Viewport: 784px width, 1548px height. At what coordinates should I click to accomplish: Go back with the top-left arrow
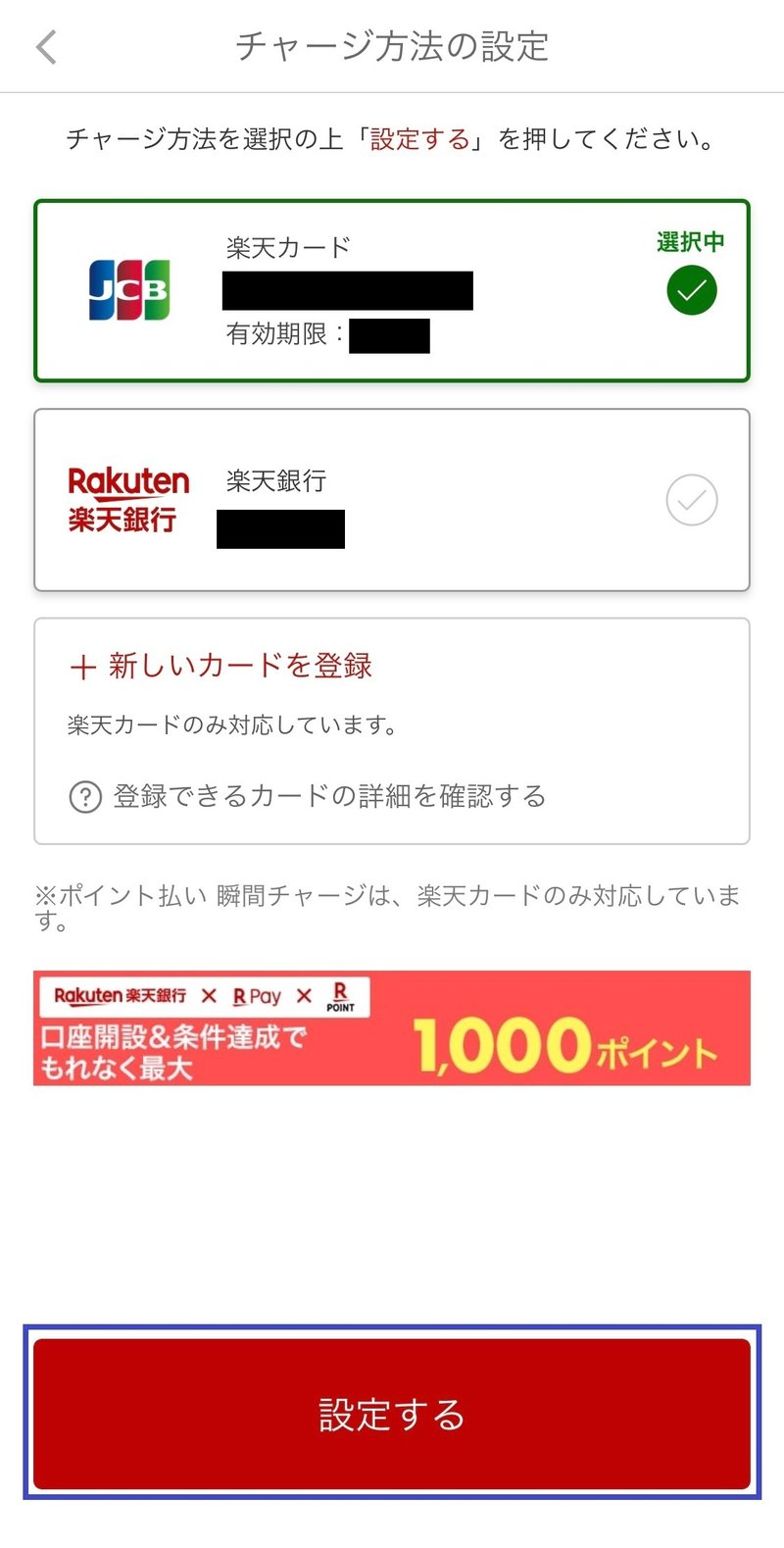coord(46,47)
